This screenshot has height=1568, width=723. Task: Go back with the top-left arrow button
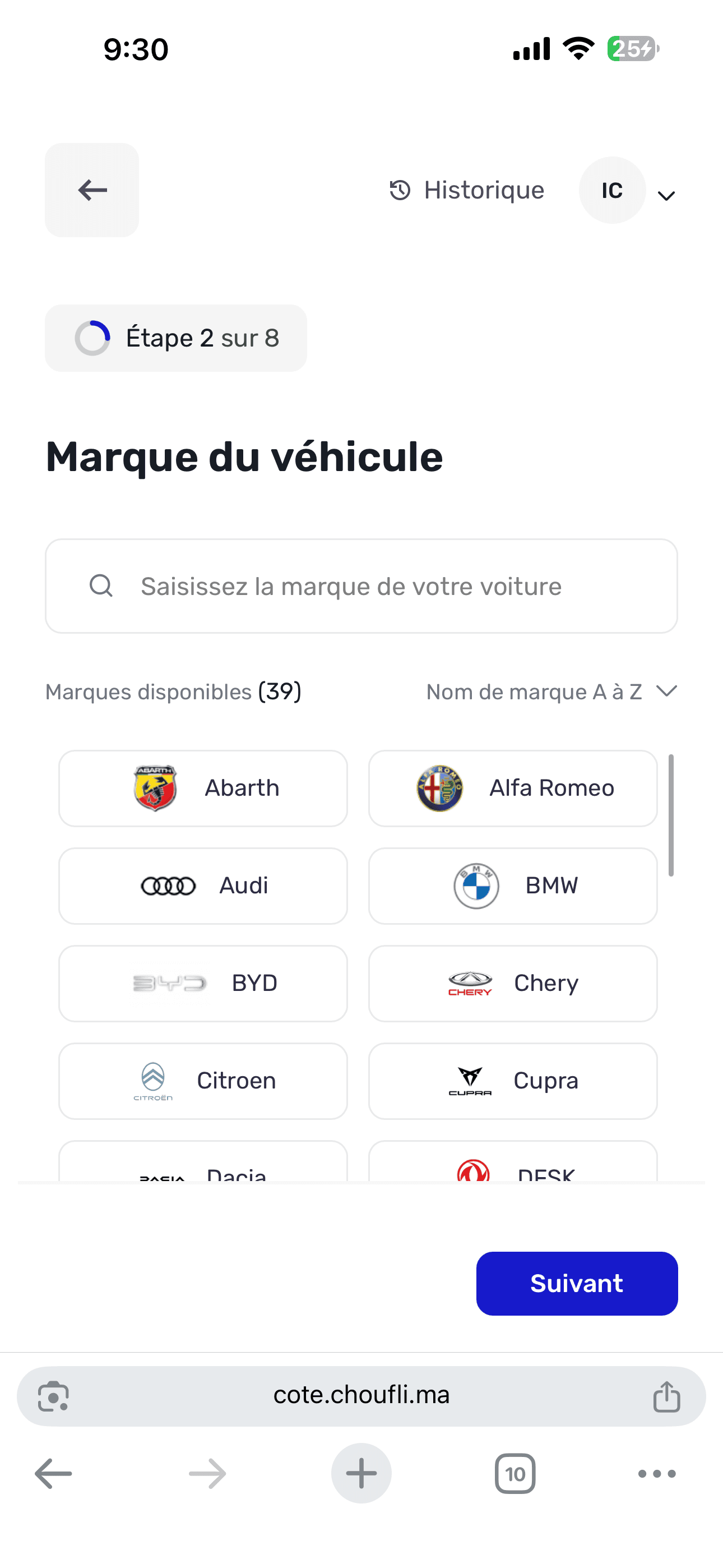click(x=92, y=190)
